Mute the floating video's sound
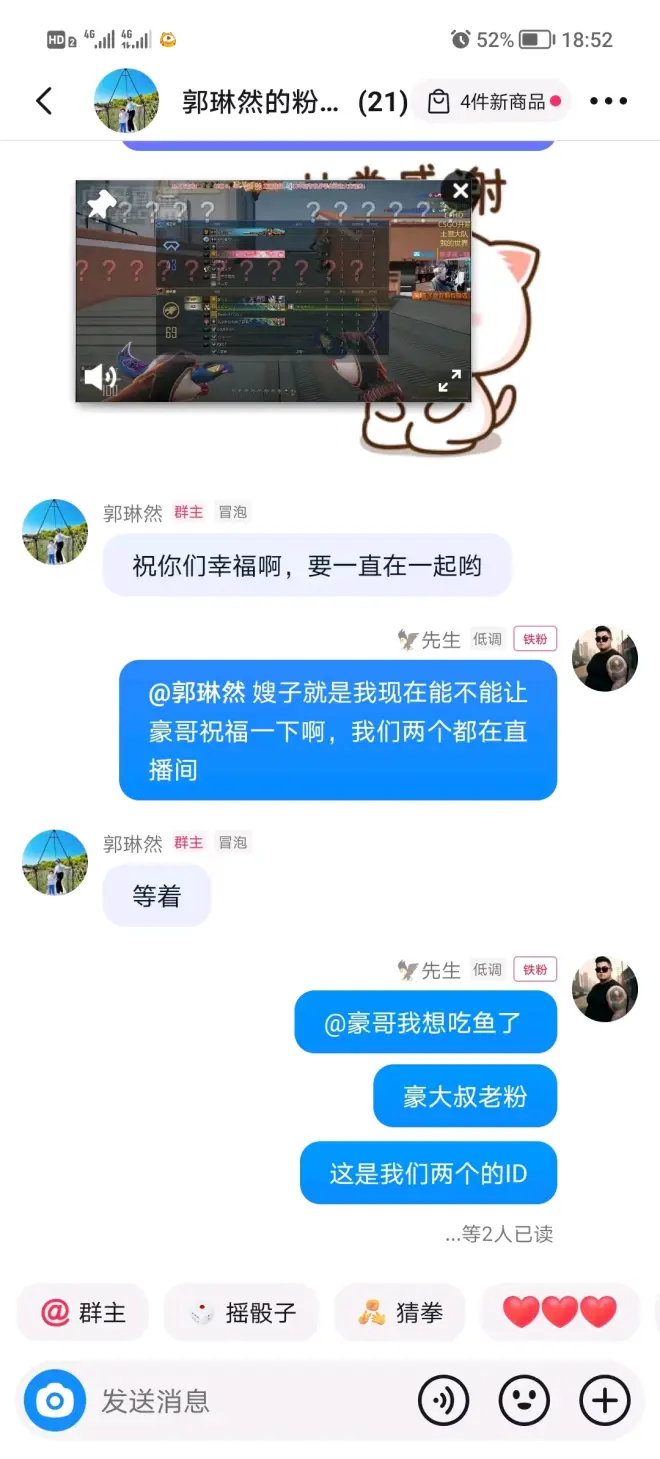This screenshot has width=660, height=1459. [99, 377]
